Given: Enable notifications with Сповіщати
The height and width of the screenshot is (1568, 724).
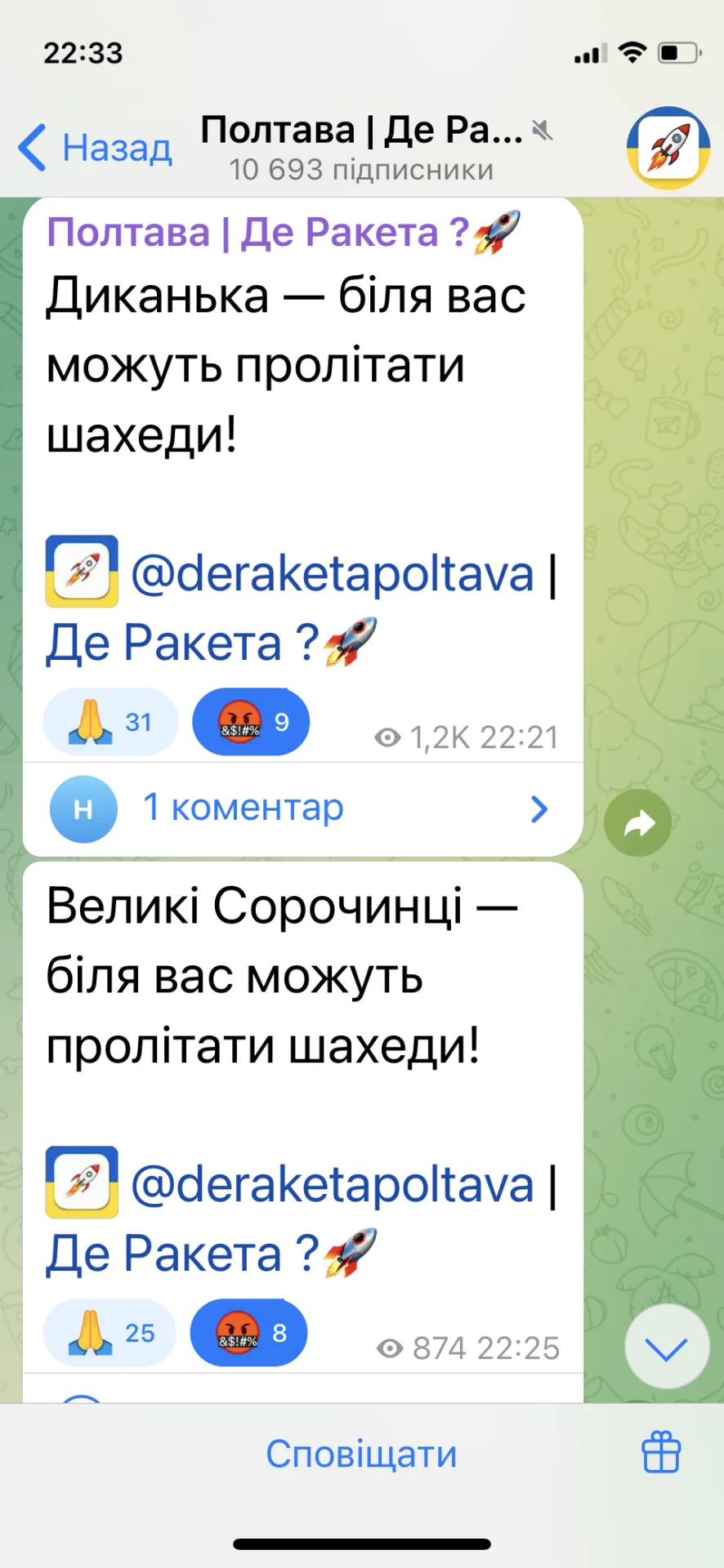Looking at the screenshot, I should pos(361,1454).
